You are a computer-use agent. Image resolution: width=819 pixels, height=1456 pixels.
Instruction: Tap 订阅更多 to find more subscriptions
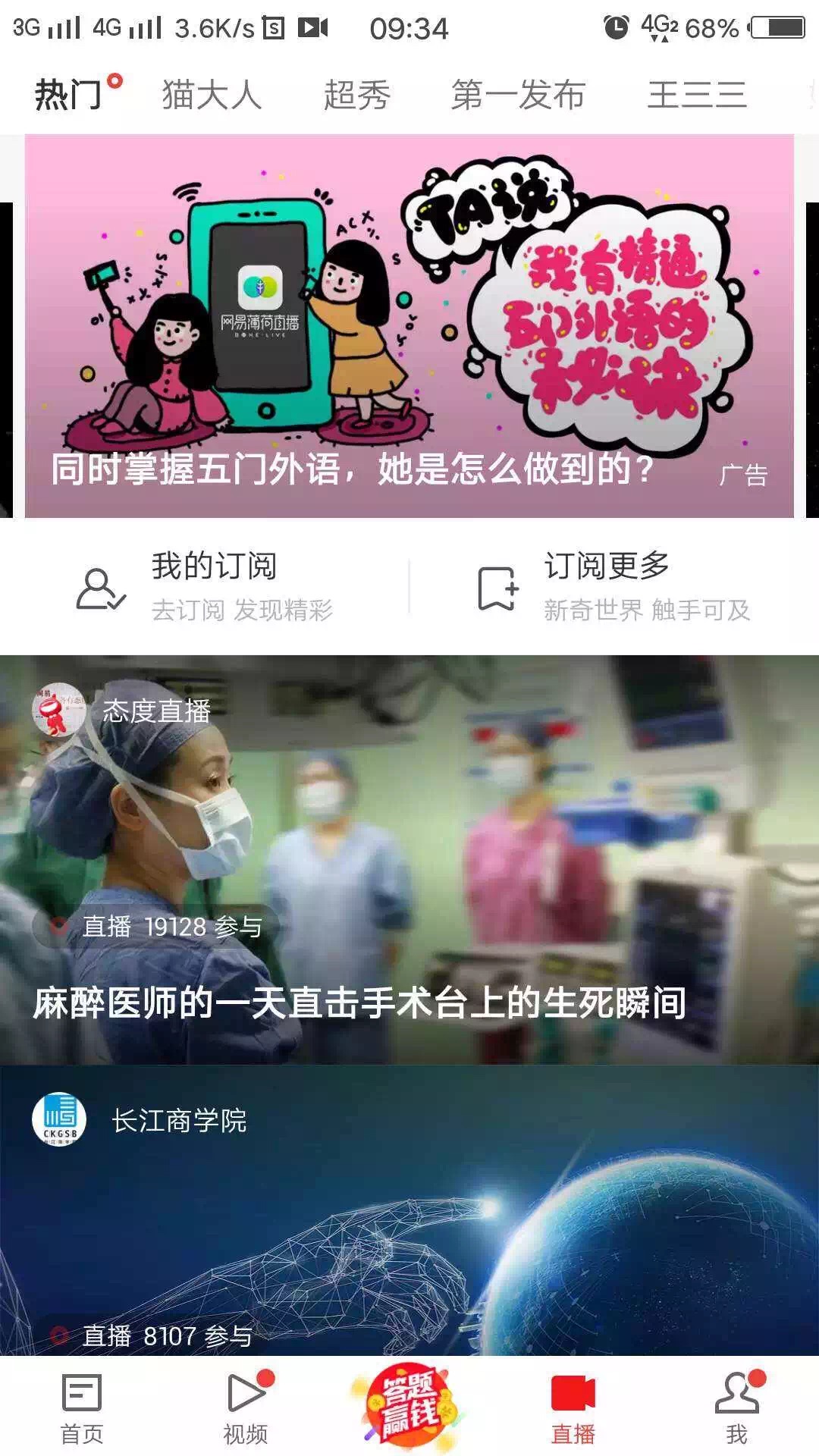tap(613, 587)
